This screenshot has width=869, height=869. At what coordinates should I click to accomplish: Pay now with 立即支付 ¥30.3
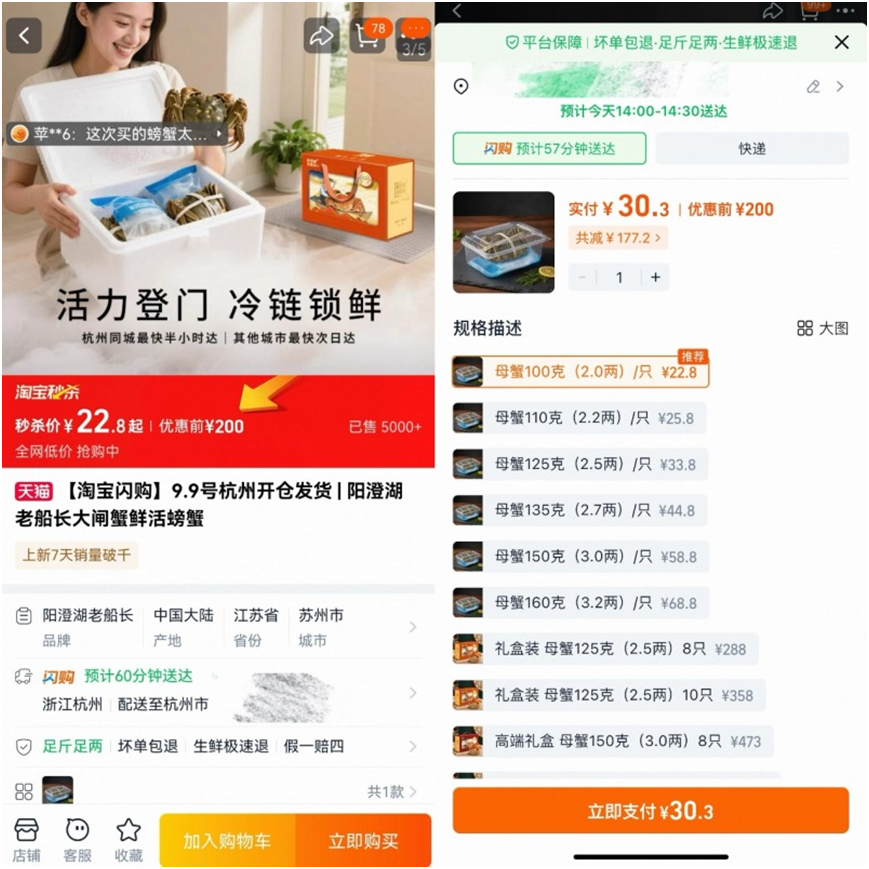coord(650,811)
